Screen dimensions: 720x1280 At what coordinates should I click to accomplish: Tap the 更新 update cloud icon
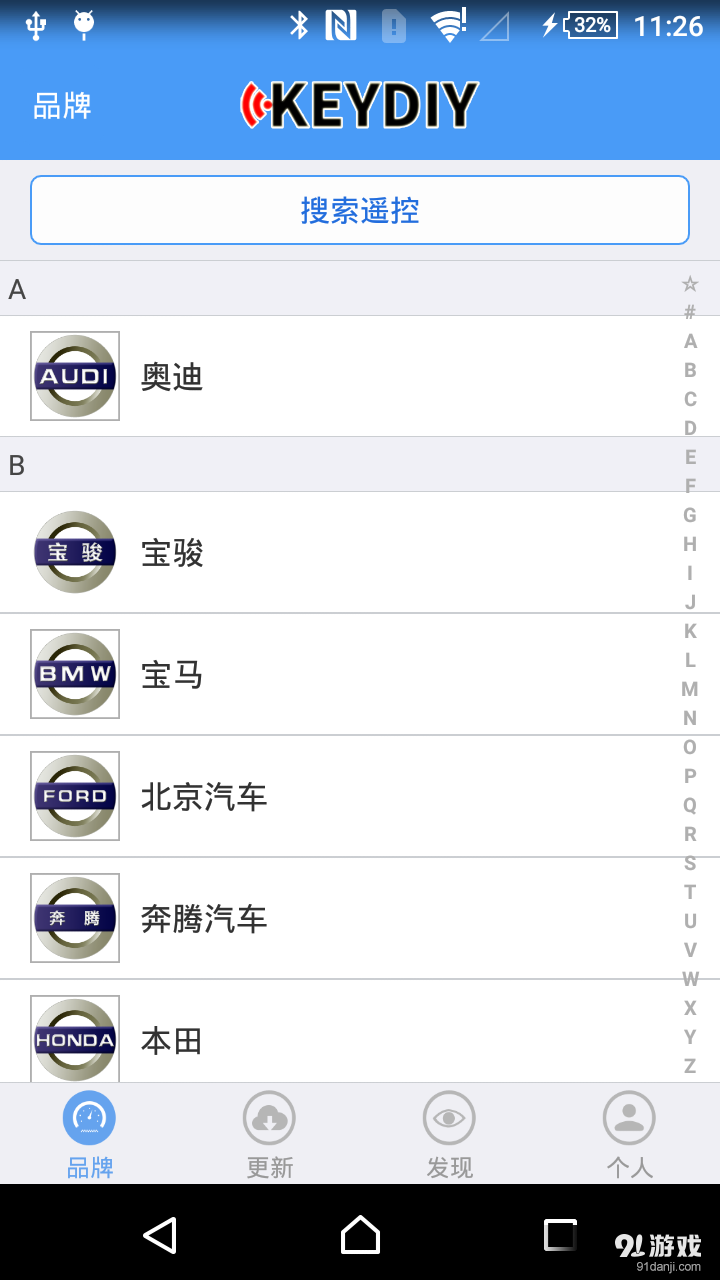(x=269, y=1117)
